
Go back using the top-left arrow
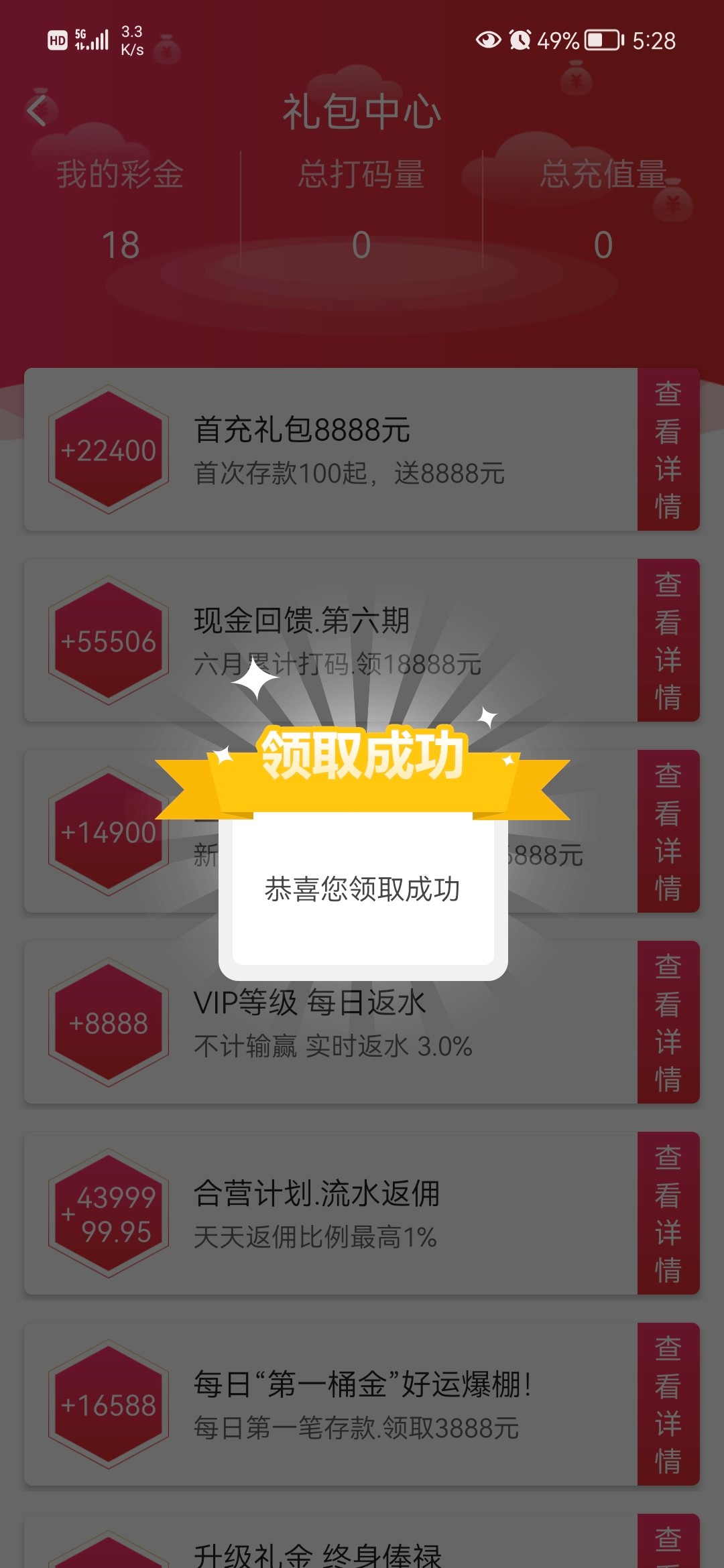click(x=38, y=111)
